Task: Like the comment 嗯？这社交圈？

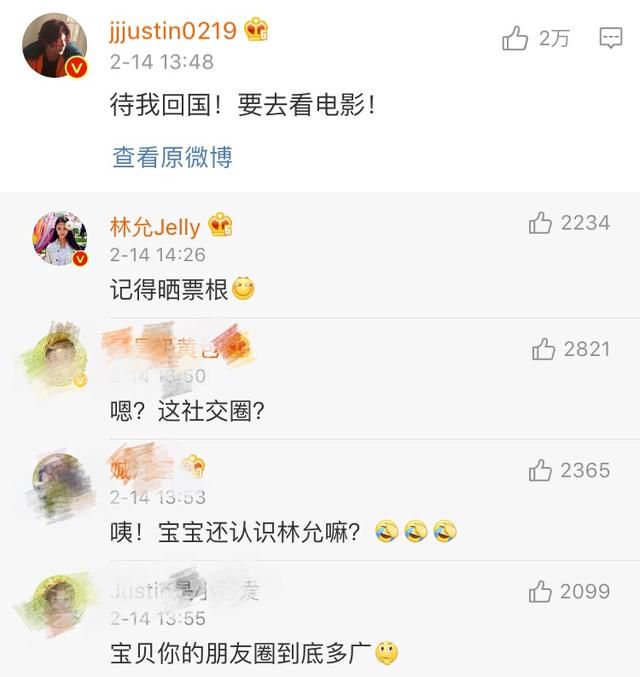Action: point(544,348)
